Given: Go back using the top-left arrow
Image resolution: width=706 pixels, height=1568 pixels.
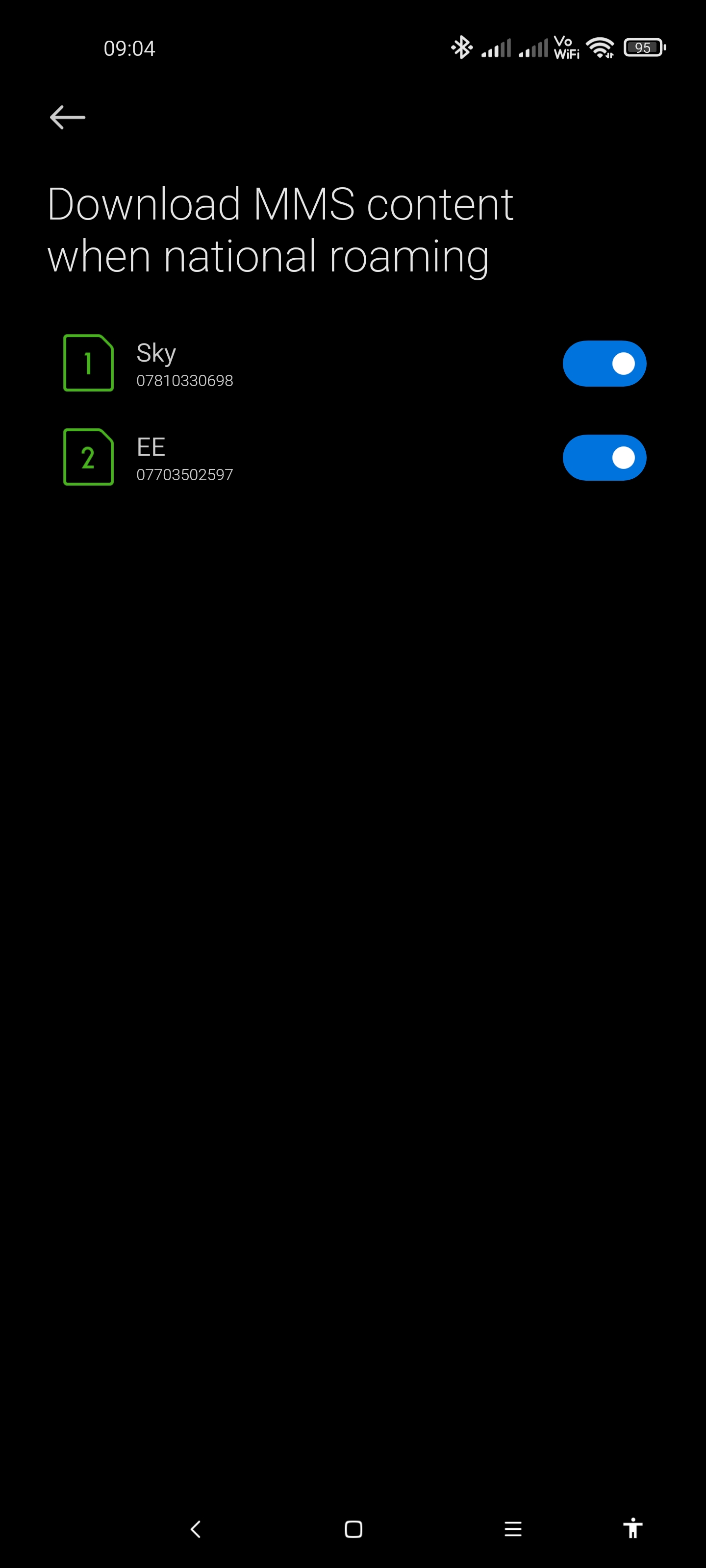Looking at the screenshot, I should pyautogui.click(x=67, y=118).
